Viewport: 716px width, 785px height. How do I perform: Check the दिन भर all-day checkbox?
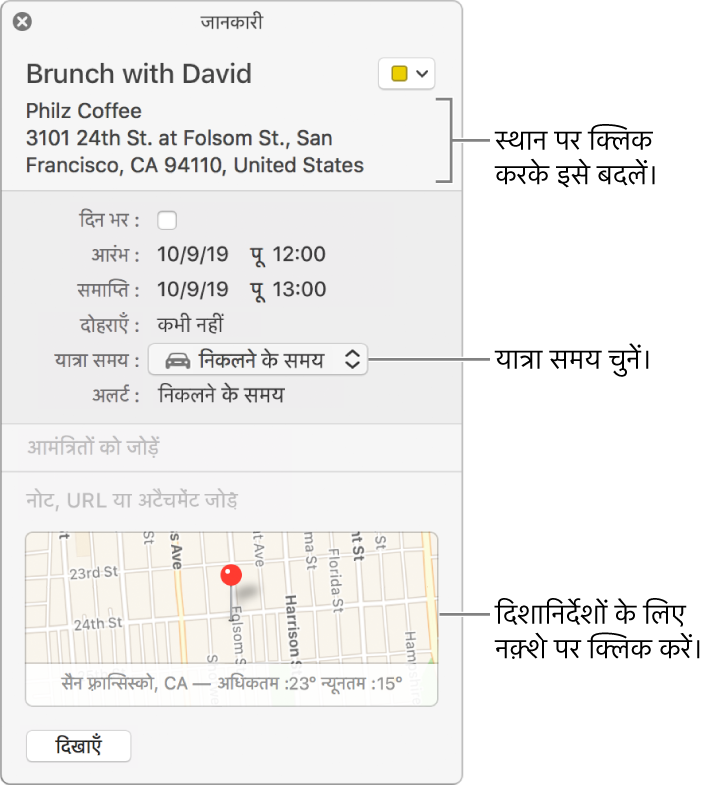click(167, 220)
